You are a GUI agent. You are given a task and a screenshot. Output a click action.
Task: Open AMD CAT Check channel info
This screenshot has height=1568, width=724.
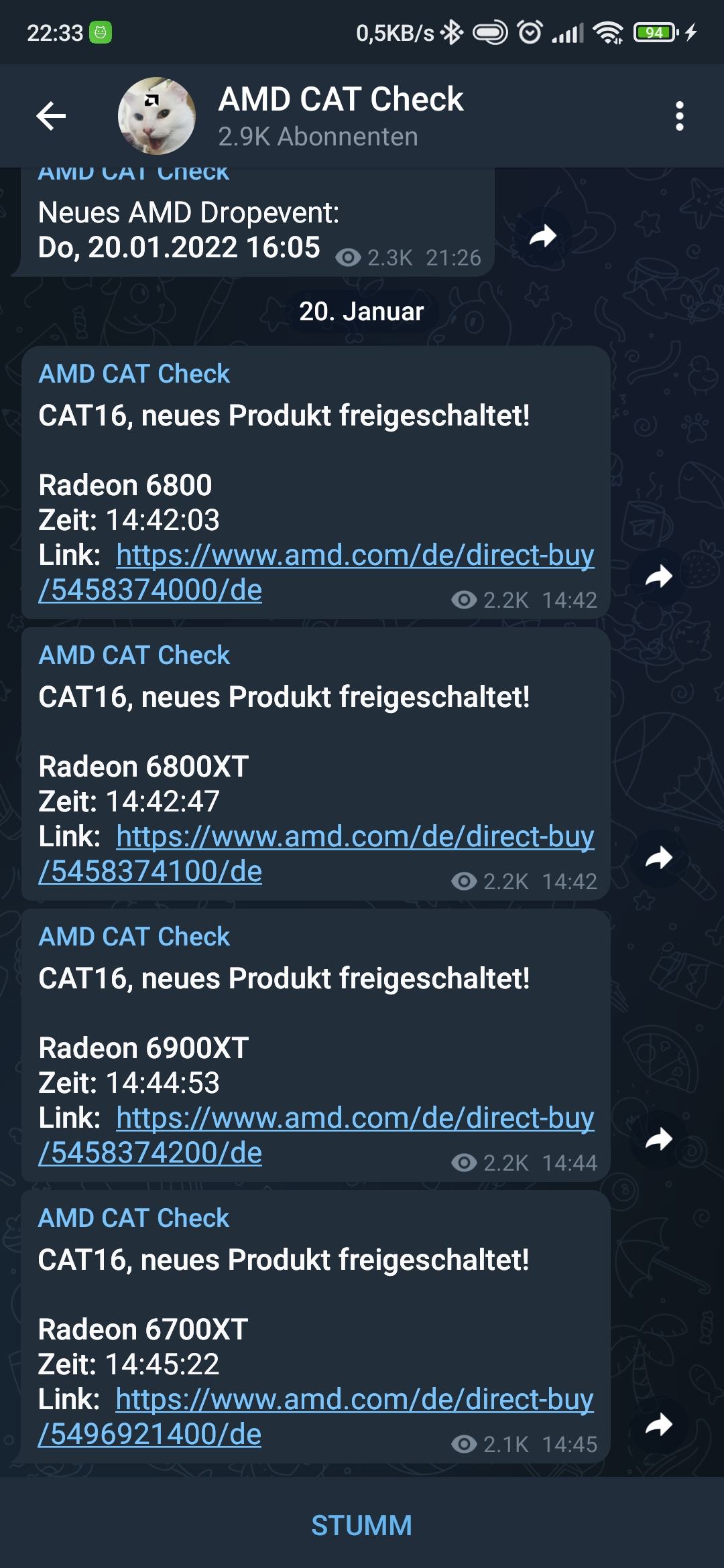341,116
